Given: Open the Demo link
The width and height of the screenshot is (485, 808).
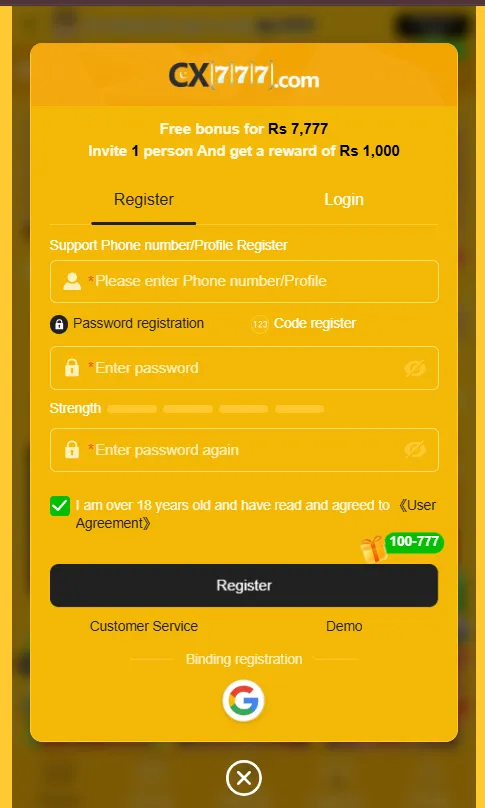Looking at the screenshot, I should point(344,626).
